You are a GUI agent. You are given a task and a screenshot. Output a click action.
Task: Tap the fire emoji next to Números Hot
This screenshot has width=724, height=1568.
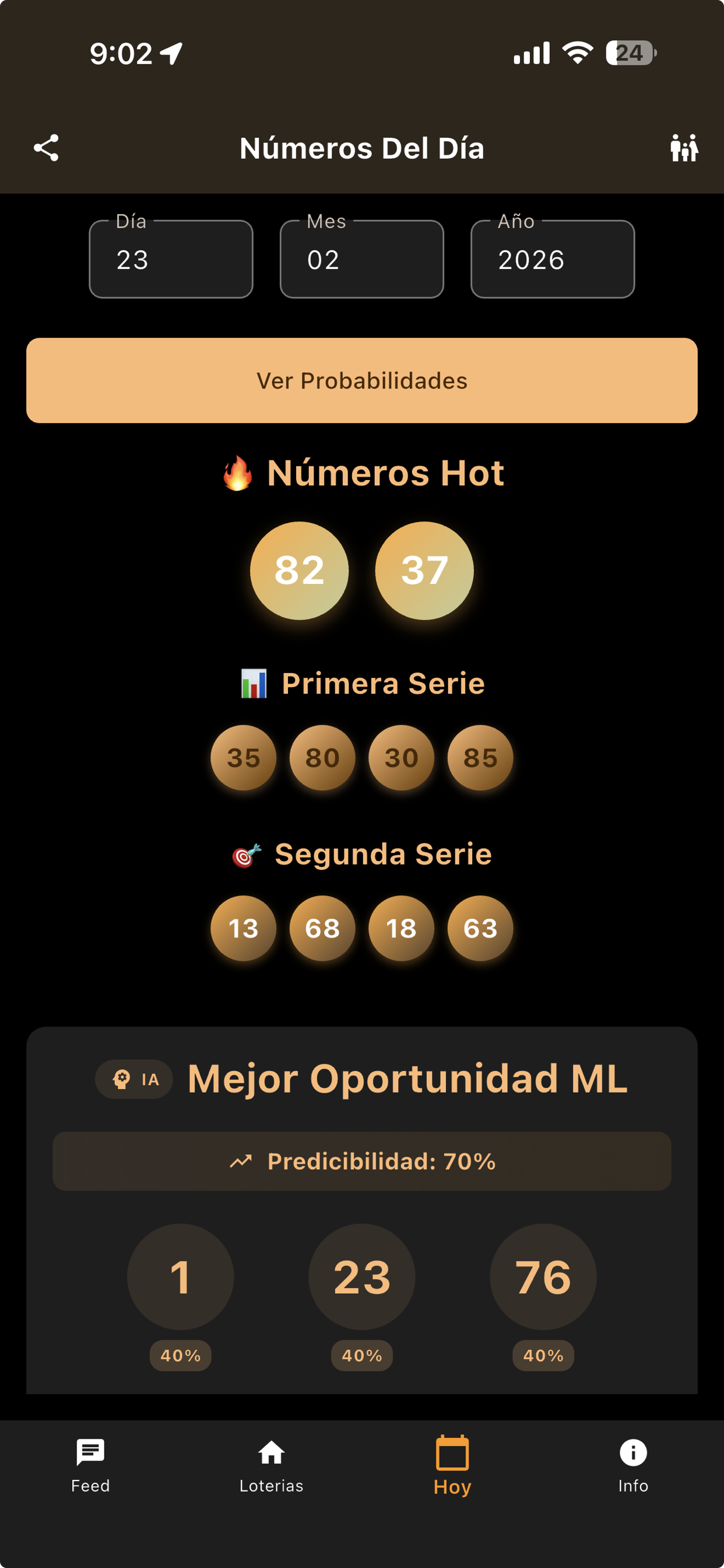pyautogui.click(x=238, y=473)
